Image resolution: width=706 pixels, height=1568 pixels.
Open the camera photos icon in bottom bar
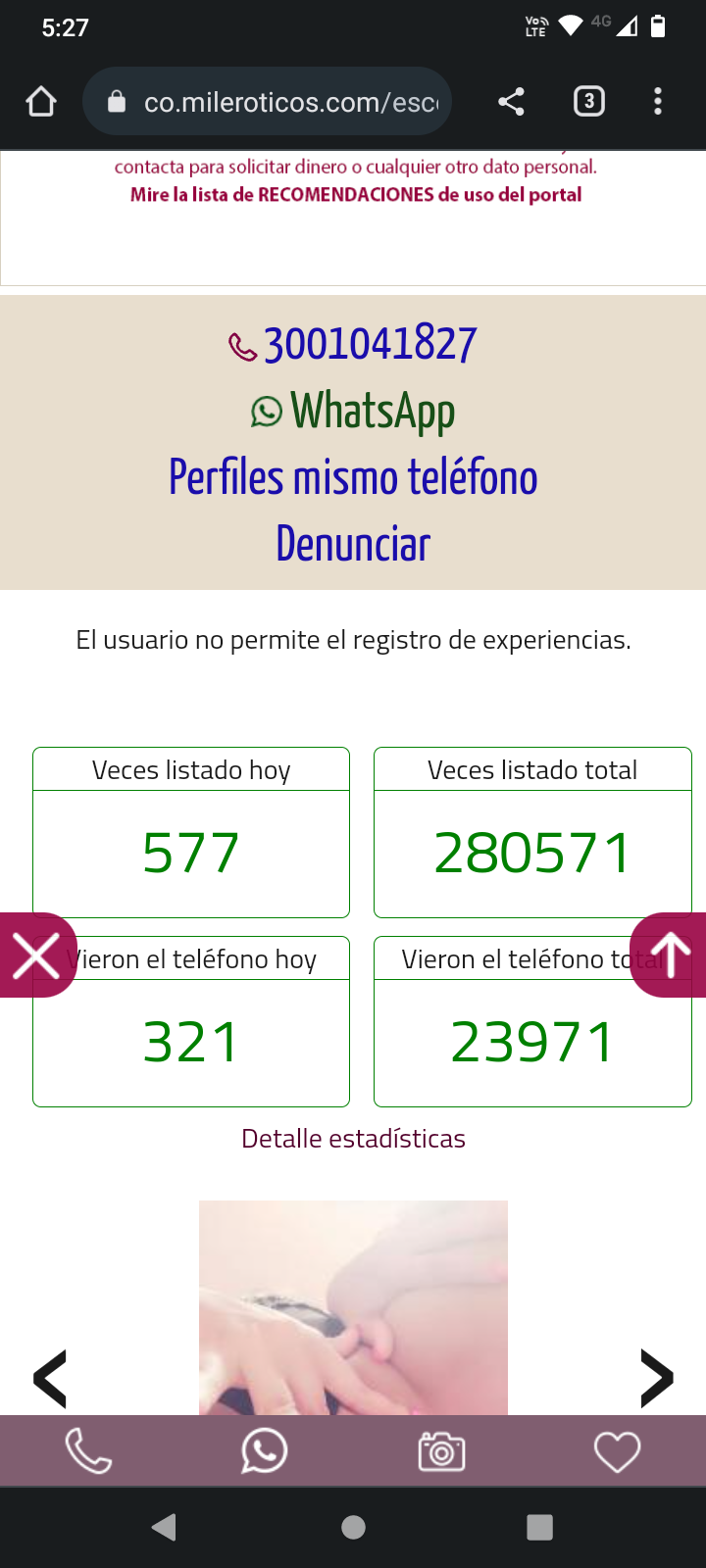(441, 1451)
